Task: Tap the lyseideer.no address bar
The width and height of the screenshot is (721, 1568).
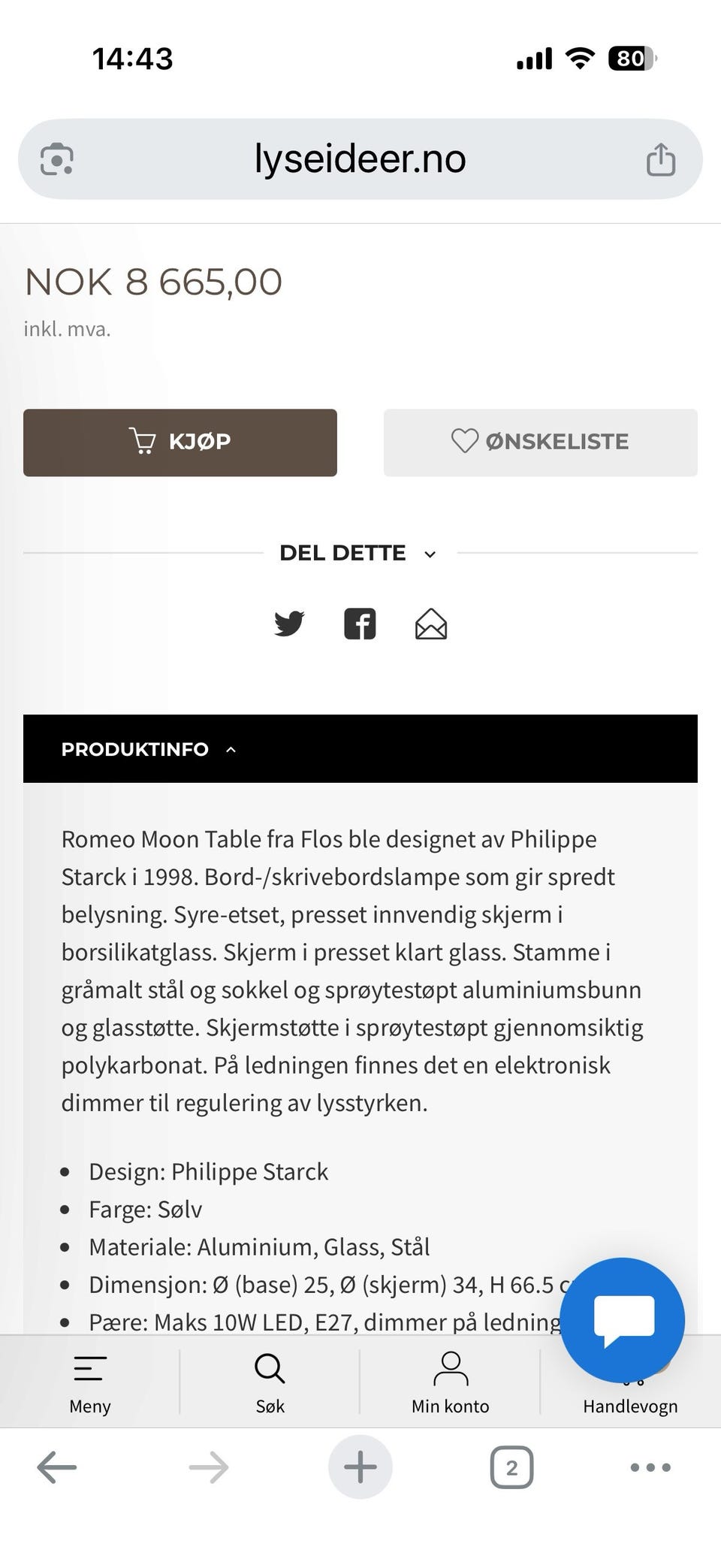Action: [x=360, y=159]
